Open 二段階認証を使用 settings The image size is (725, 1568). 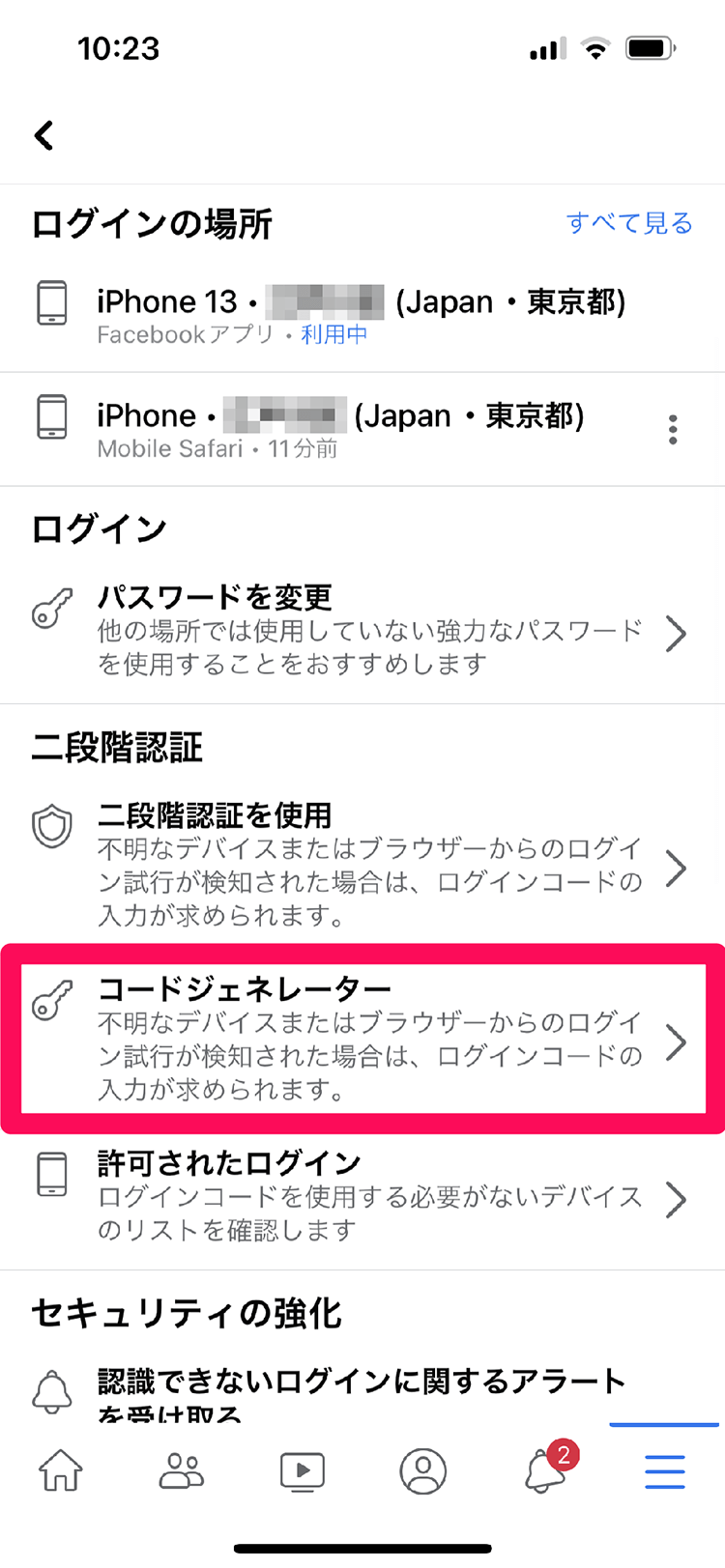click(x=360, y=865)
